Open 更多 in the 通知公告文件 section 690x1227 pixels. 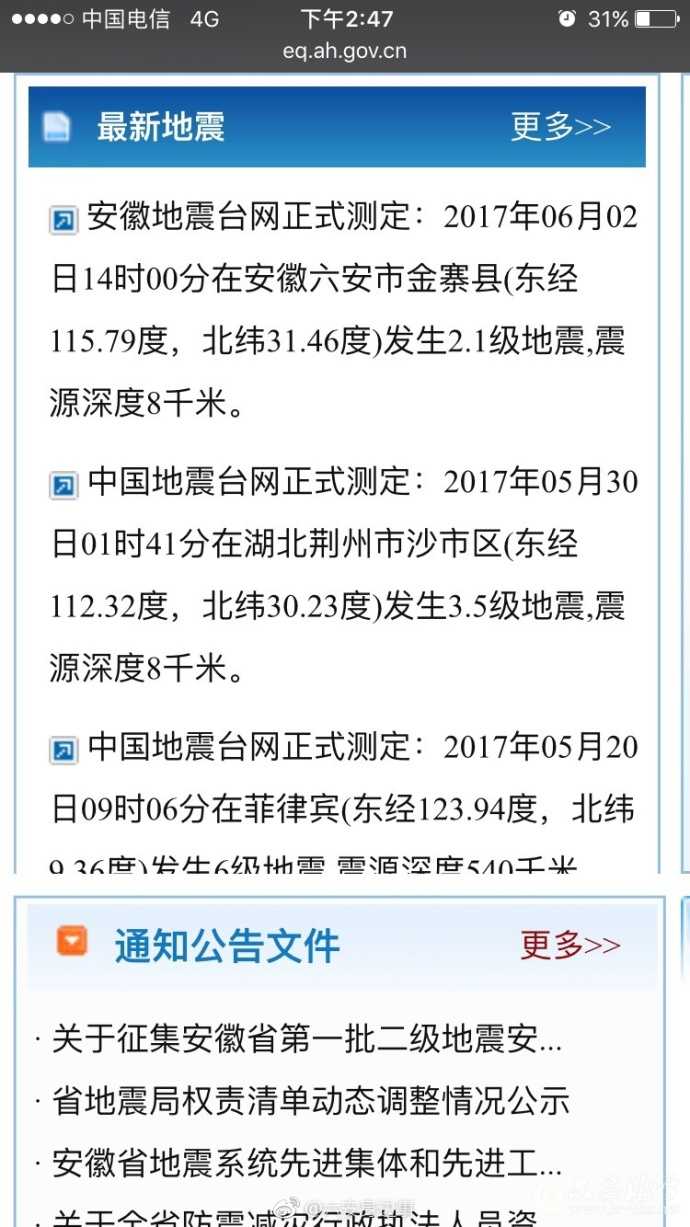click(570, 944)
